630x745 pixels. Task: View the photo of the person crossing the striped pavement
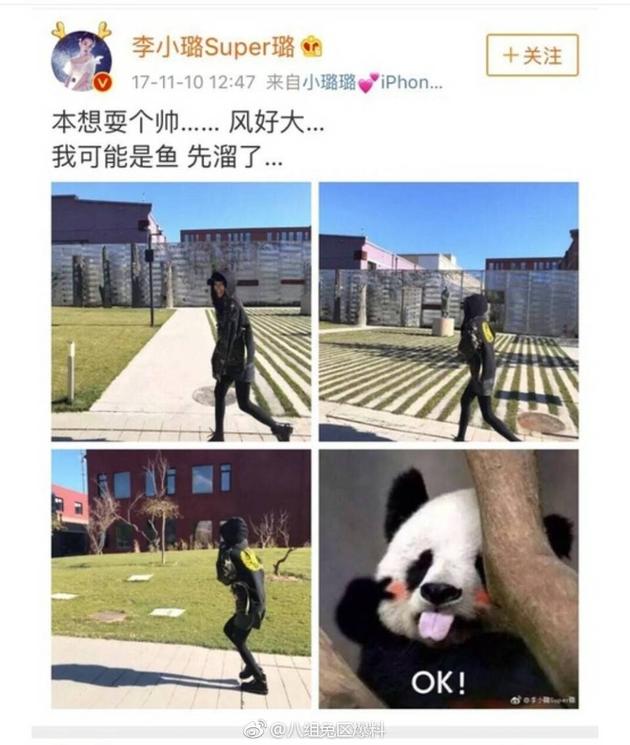pos(448,311)
